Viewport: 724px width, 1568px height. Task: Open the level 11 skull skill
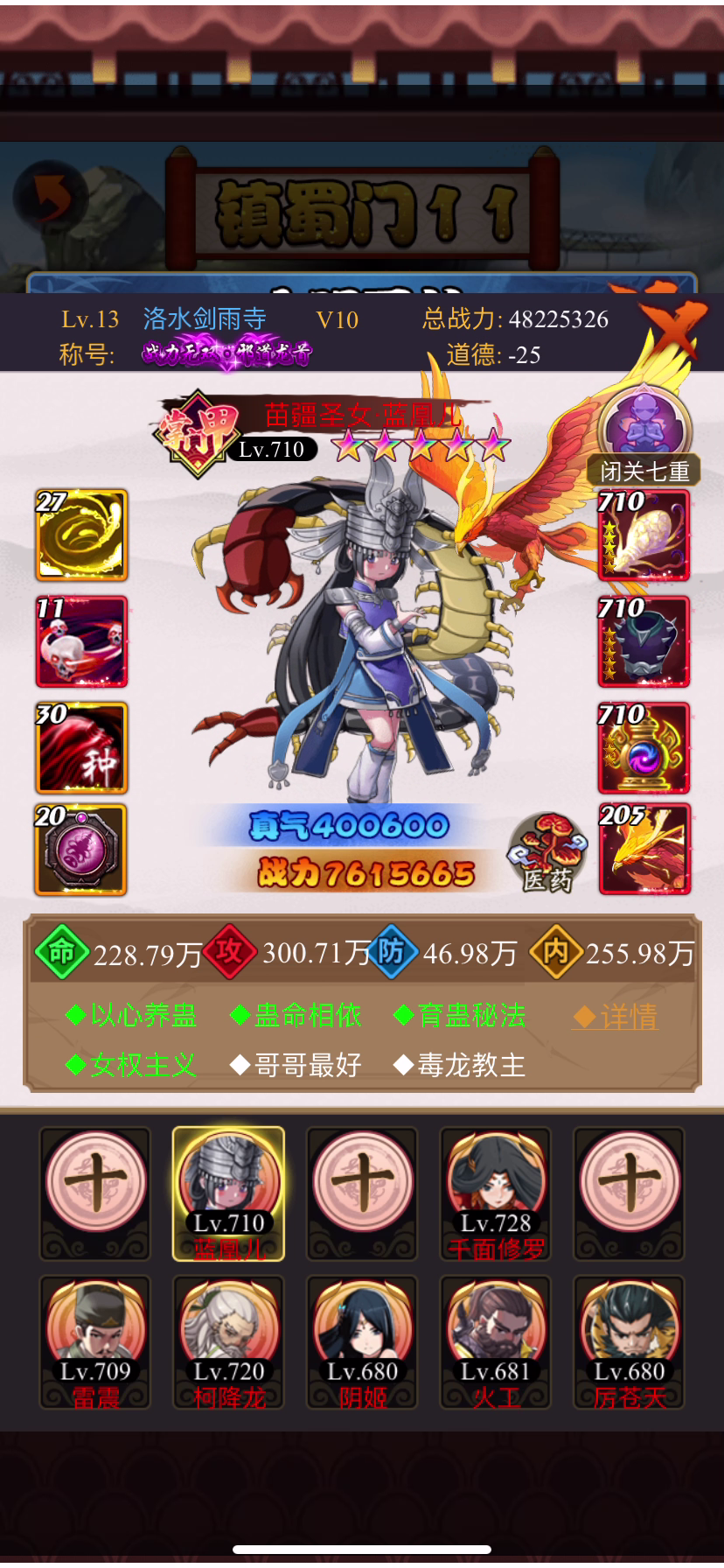point(81,641)
